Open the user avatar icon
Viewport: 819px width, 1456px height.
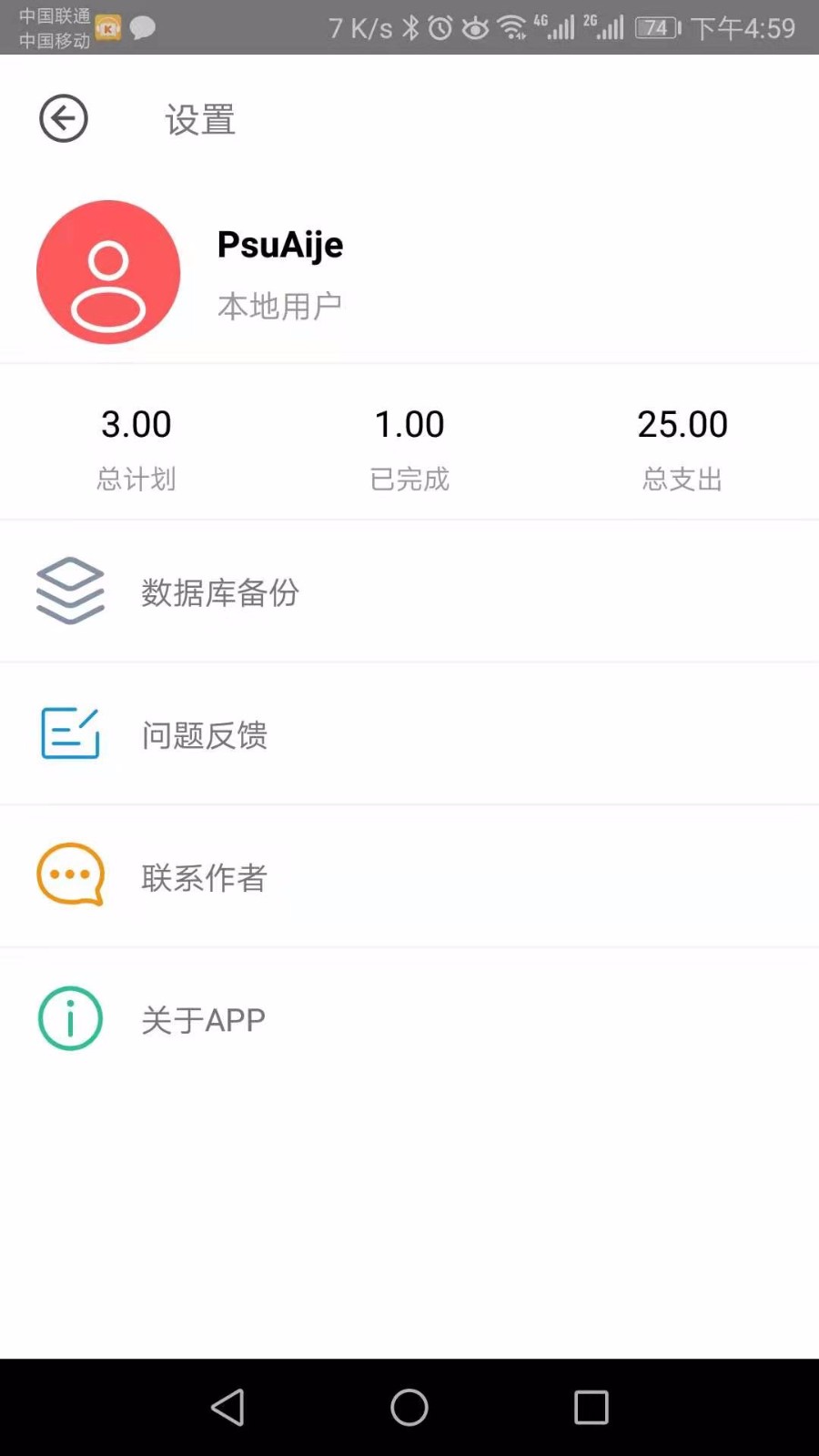click(108, 271)
